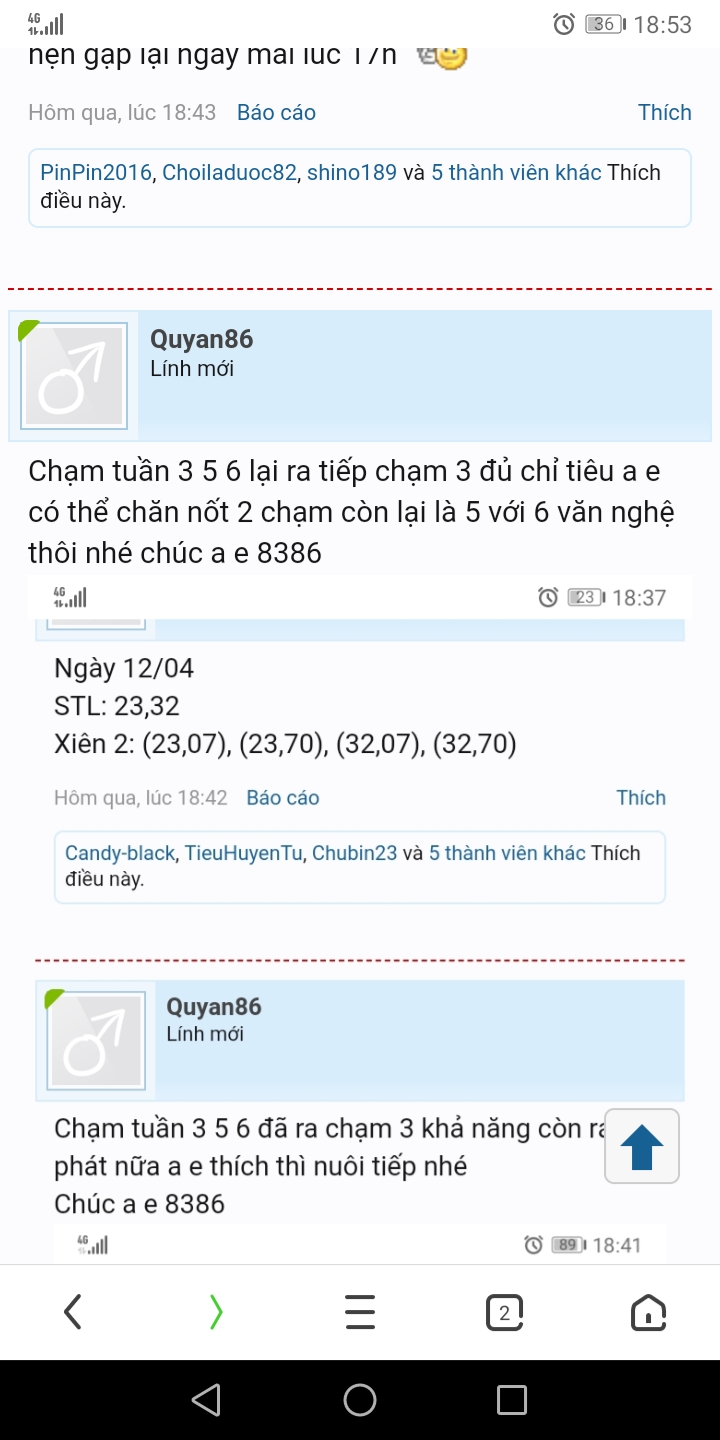Go to the browser's home page
Image resolution: width=720 pixels, height=1440 pixels.
(648, 1311)
